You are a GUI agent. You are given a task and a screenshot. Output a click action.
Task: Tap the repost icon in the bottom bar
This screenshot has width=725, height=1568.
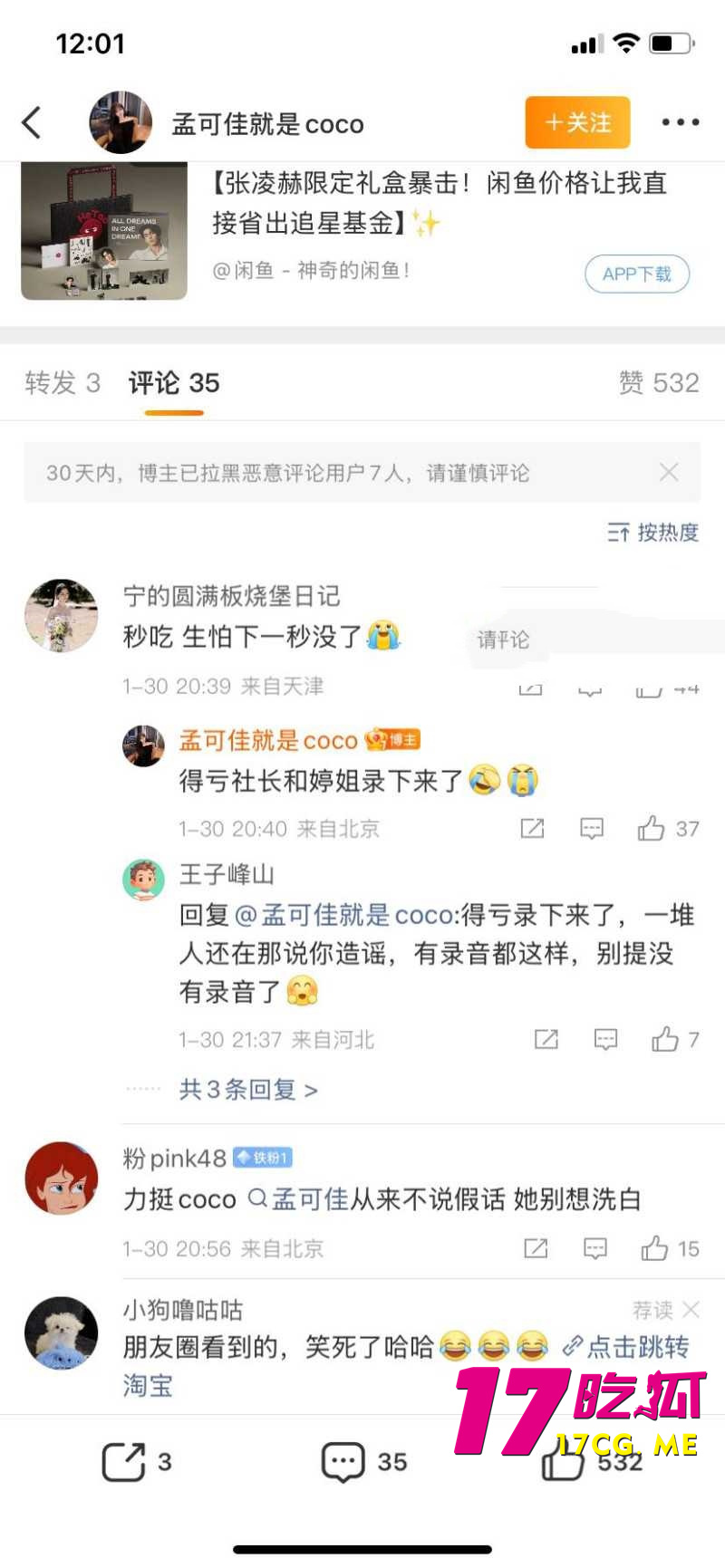coord(124,1459)
